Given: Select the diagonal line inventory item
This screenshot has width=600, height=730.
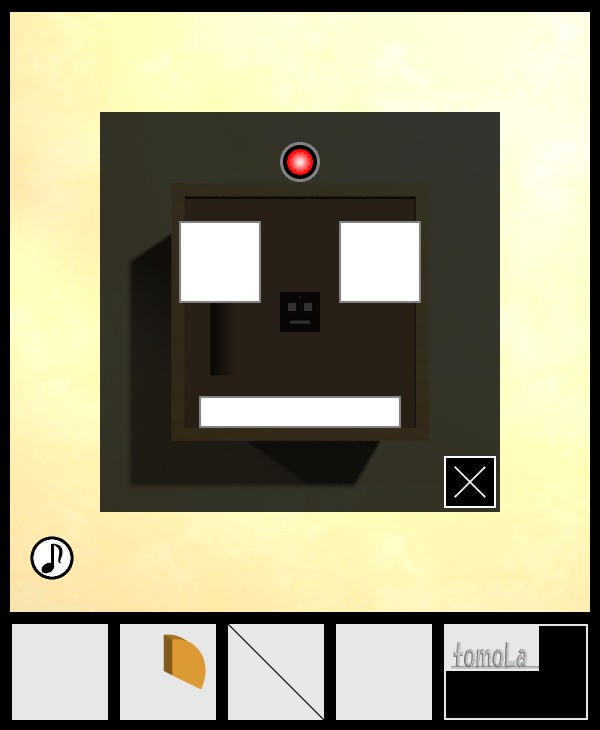Looking at the screenshot, I should tap(276, 672).
